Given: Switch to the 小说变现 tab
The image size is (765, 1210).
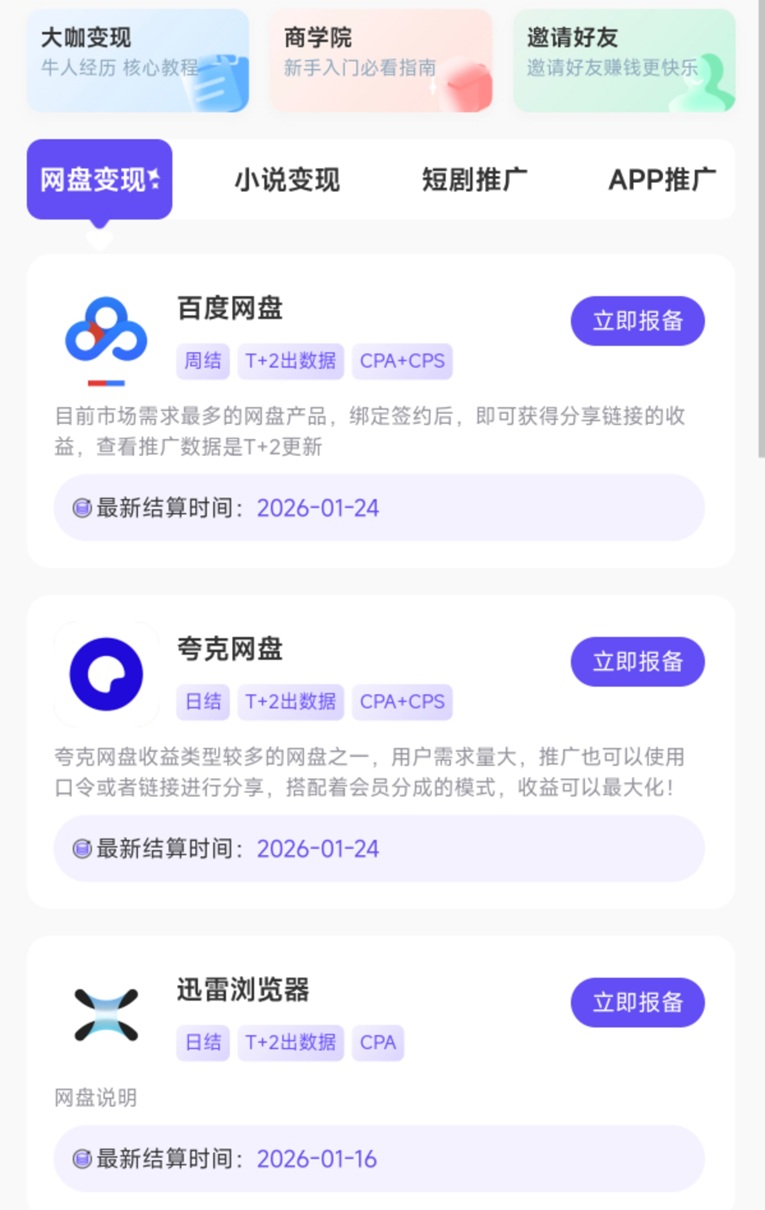Looking at the screenshot, I should (x=287, y=180).
